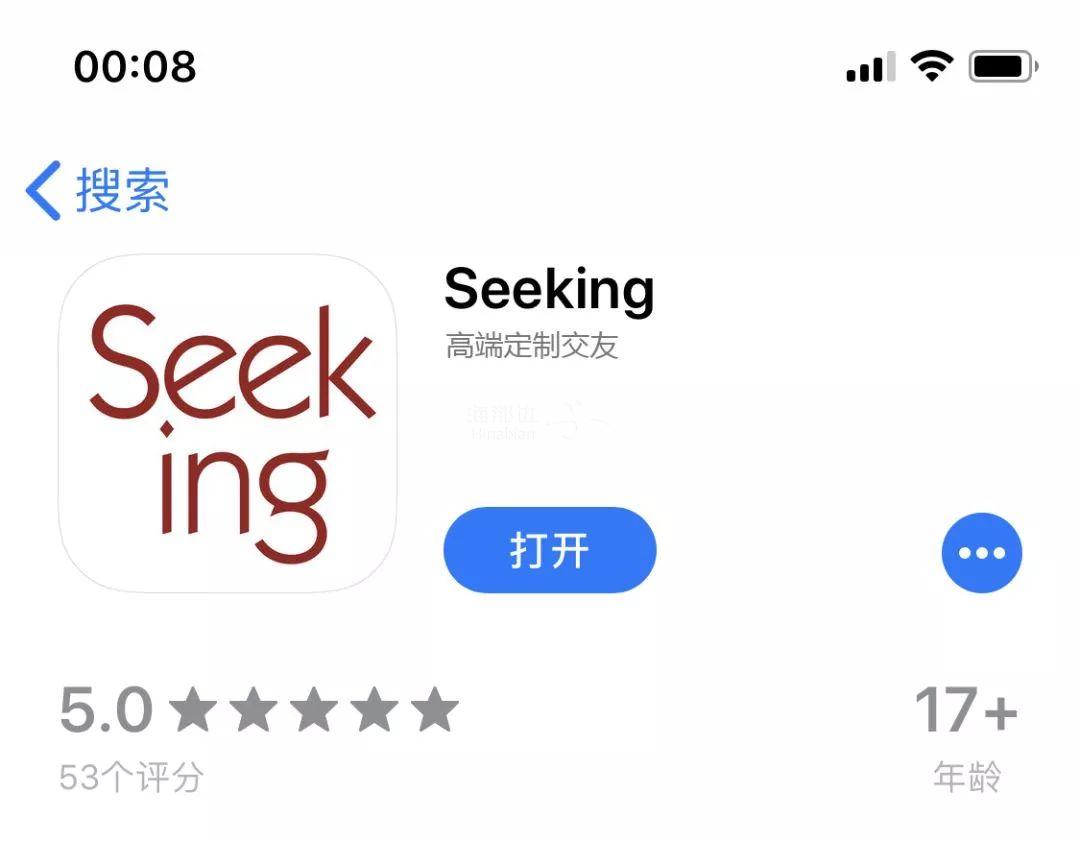Tap 打开 to open Seeking app
This screenshot has height=841, width=1080.
point(549,551)
